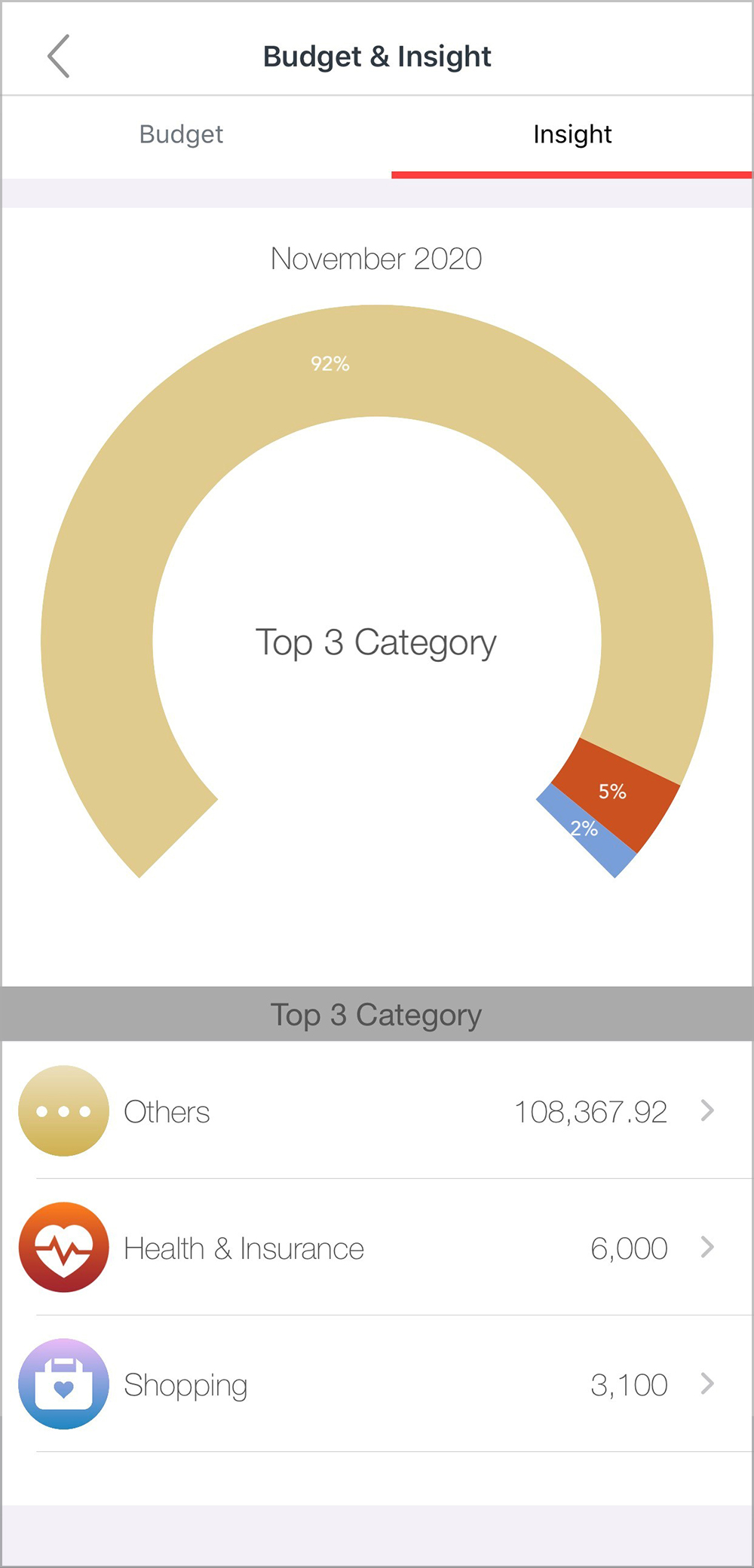Select the Insight tab
The width and height of the screenshot is (754, 1568).
(x=572, y=135)
